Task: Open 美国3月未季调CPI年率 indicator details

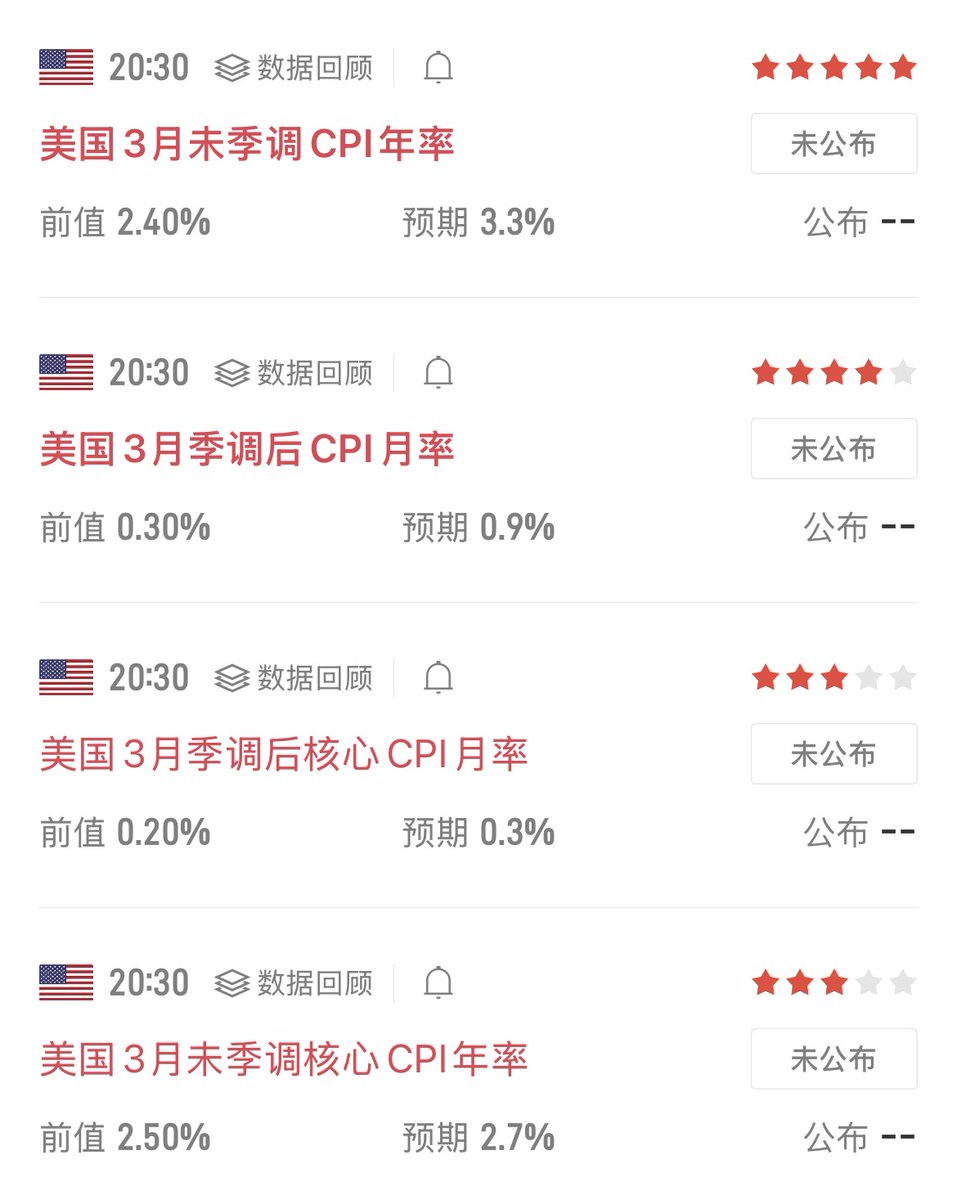Action: point(247,145)
